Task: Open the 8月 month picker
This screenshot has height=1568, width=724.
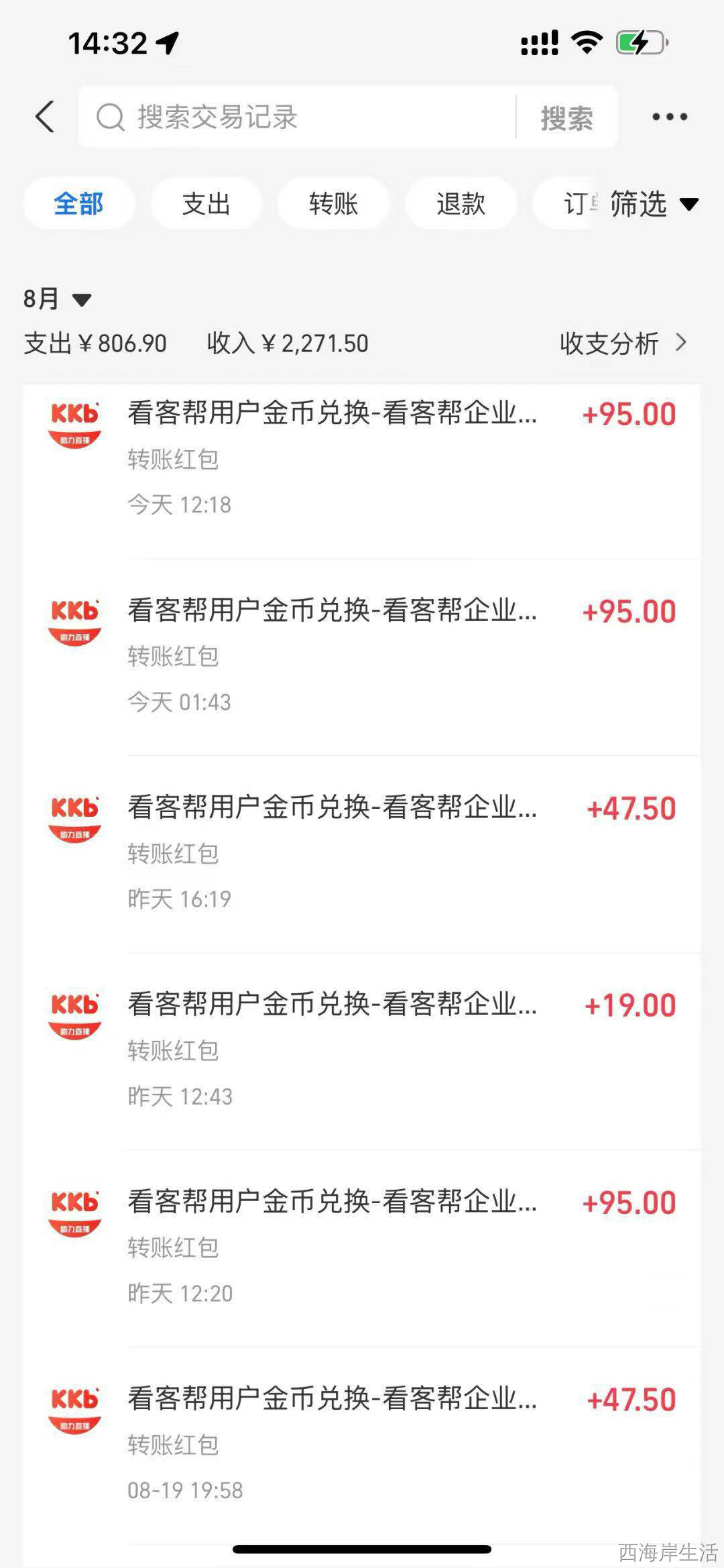Action: click(57, 298)
